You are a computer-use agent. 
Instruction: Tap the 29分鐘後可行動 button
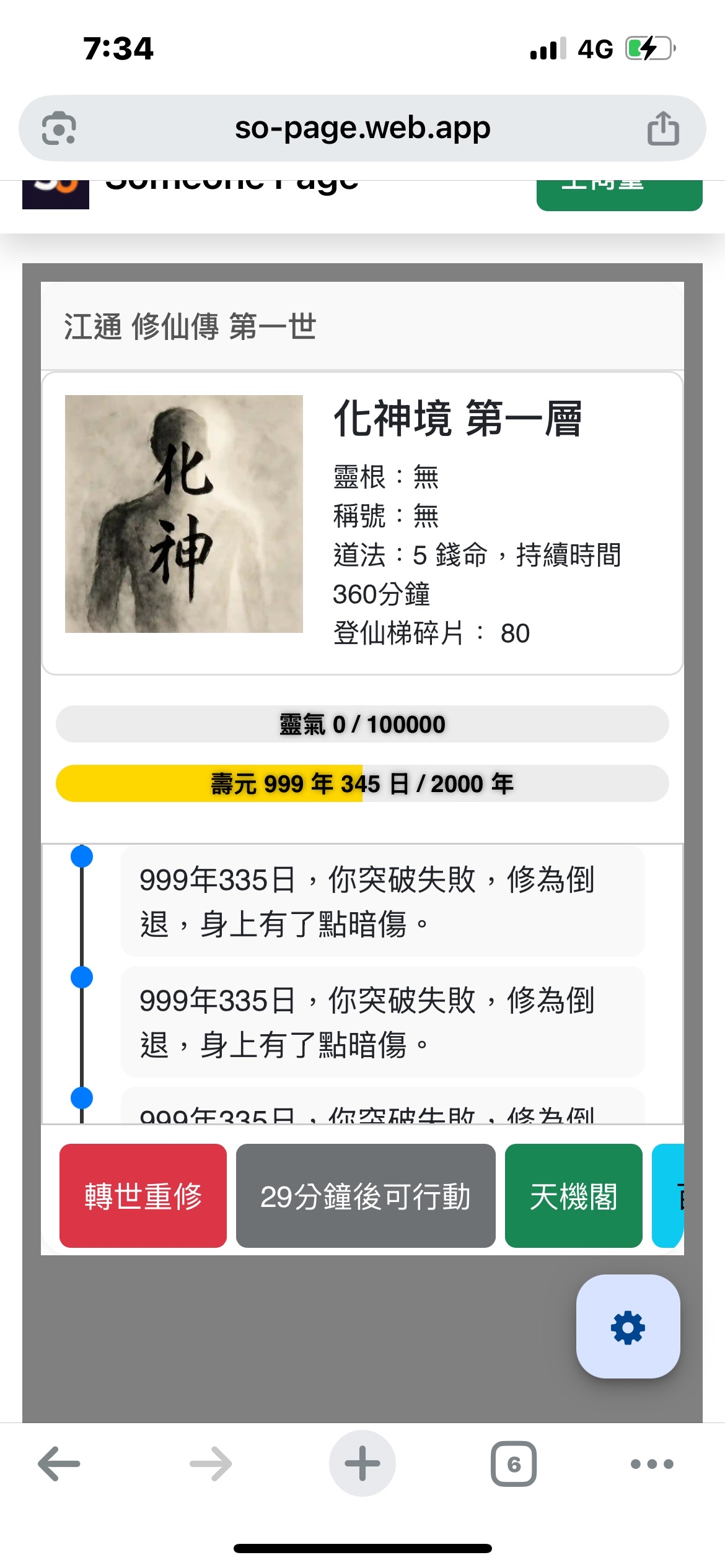[366, 1195]
